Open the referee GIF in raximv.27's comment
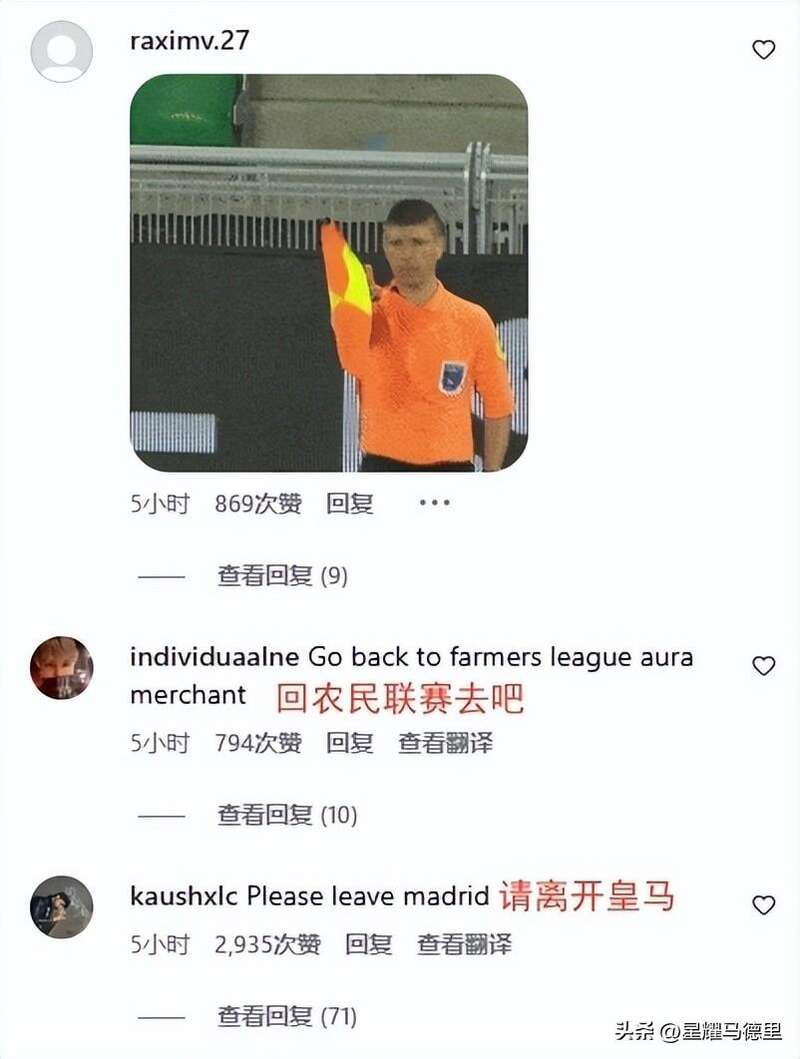 click(328, 272)
